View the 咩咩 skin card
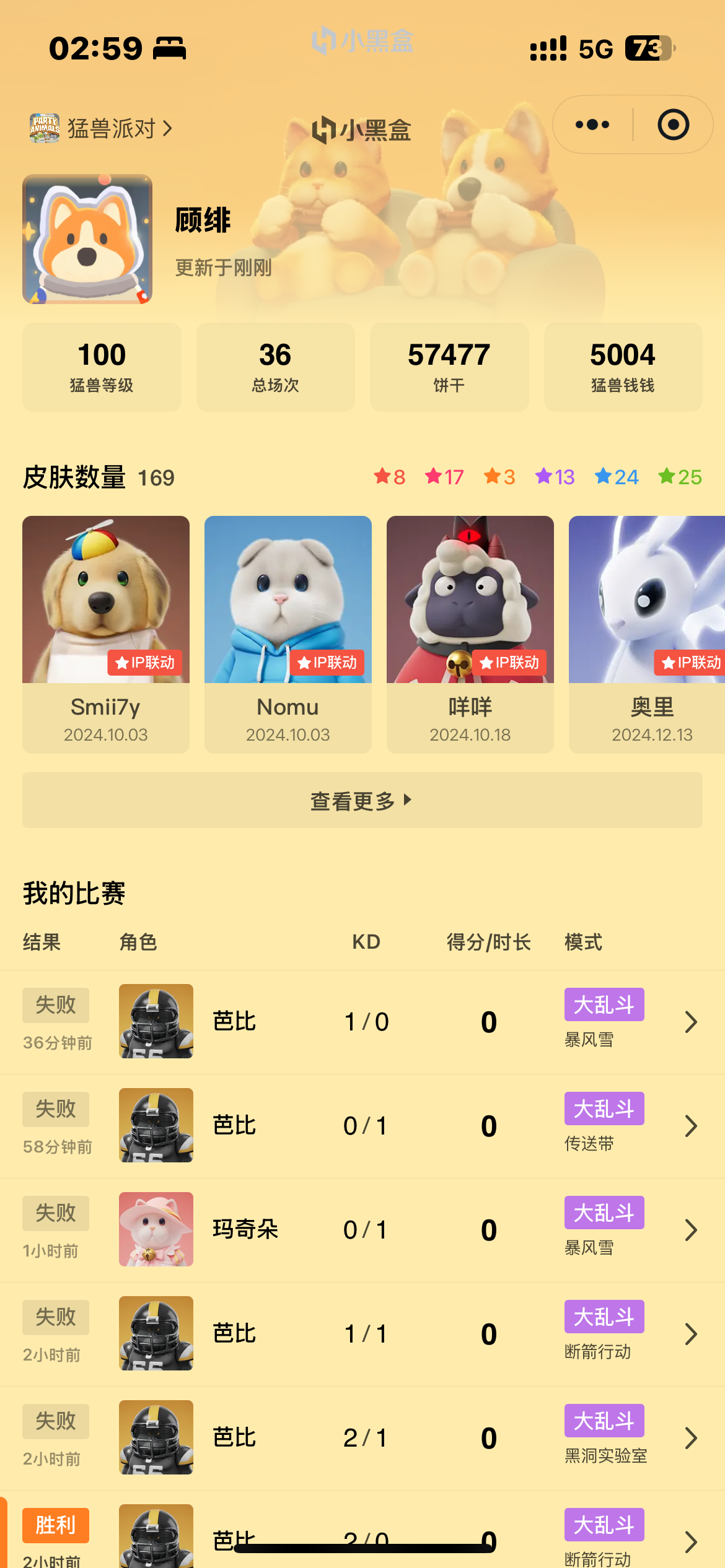Screen dimensions: 725x1568 470,634
